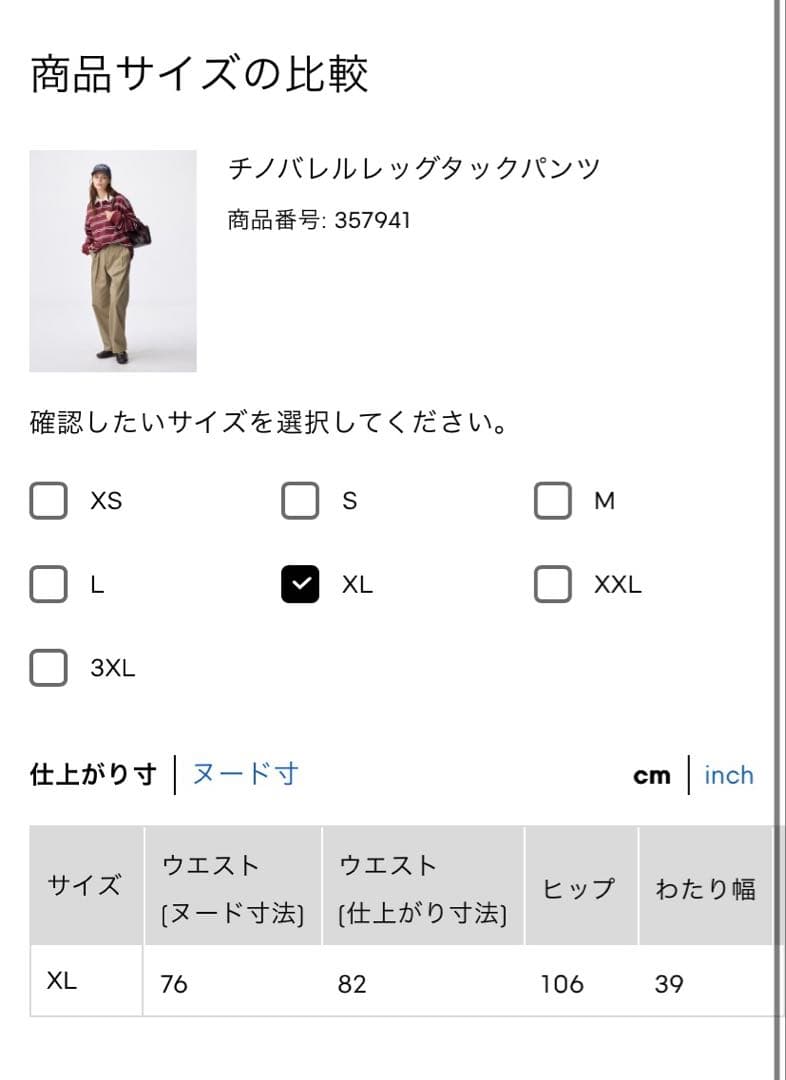Screen dimensions: 786x1080
Task: Check the XS size checkbox
Action: click(48, 500)
